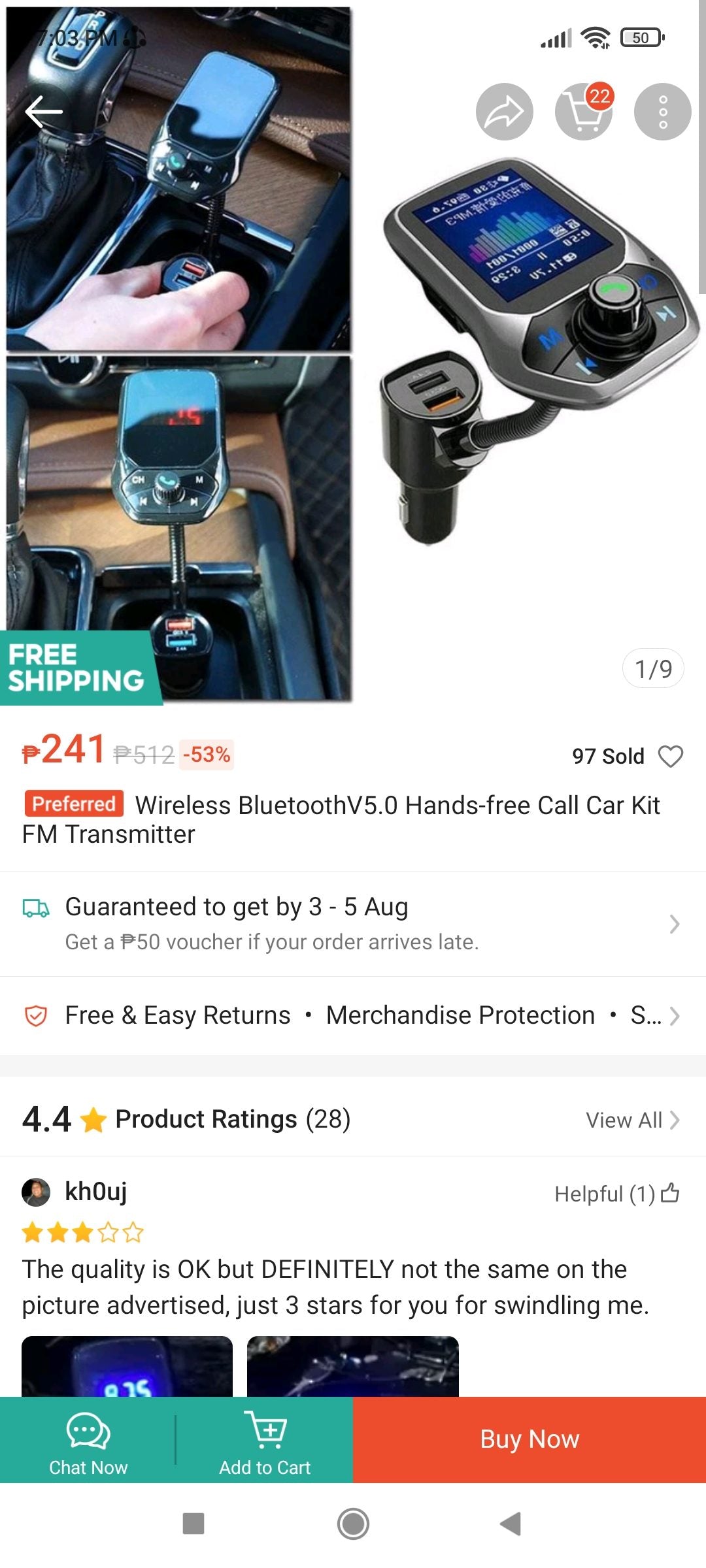Go to the system home screen
Viewport: 706px width, 1568px height.
pos(353,1524)
